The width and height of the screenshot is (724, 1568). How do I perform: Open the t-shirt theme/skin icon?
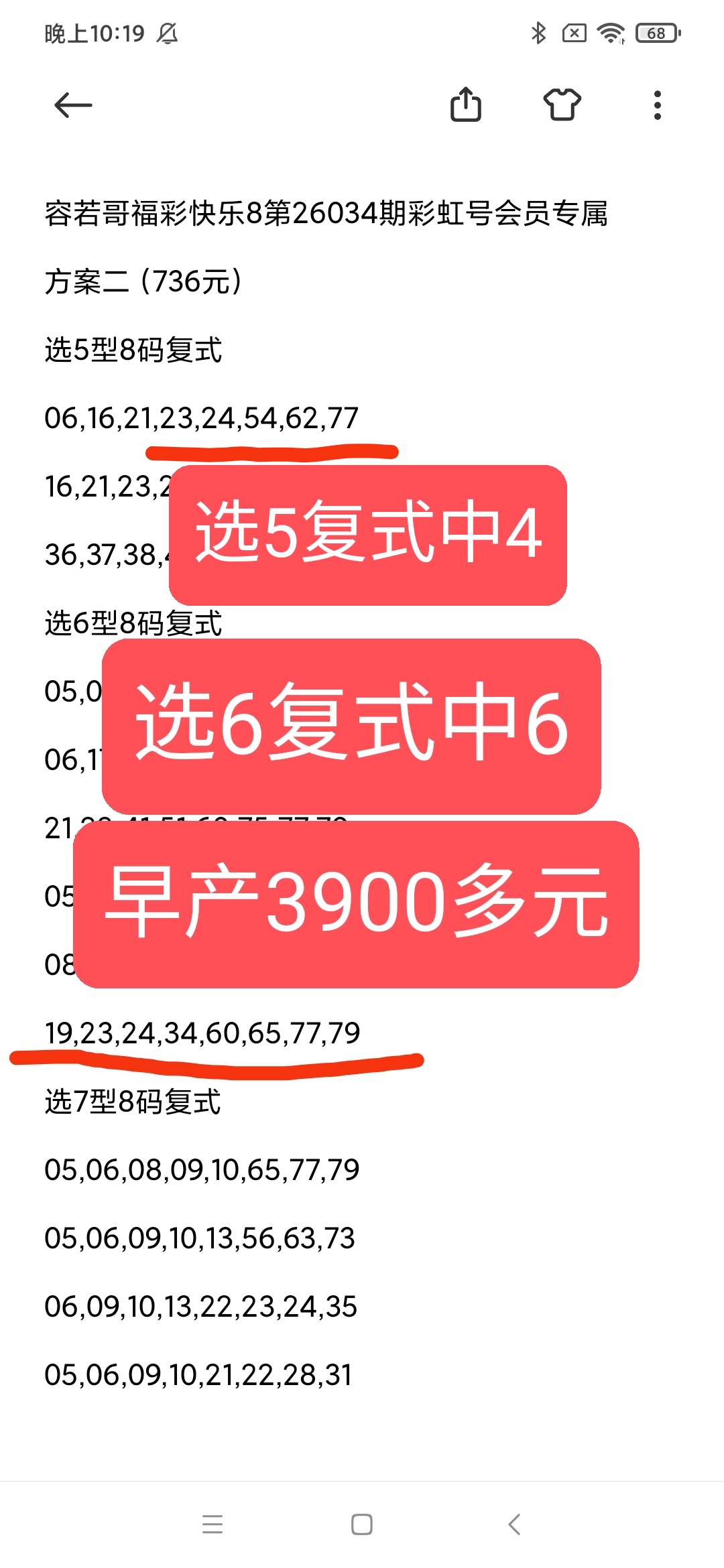(x=563, y=106)
